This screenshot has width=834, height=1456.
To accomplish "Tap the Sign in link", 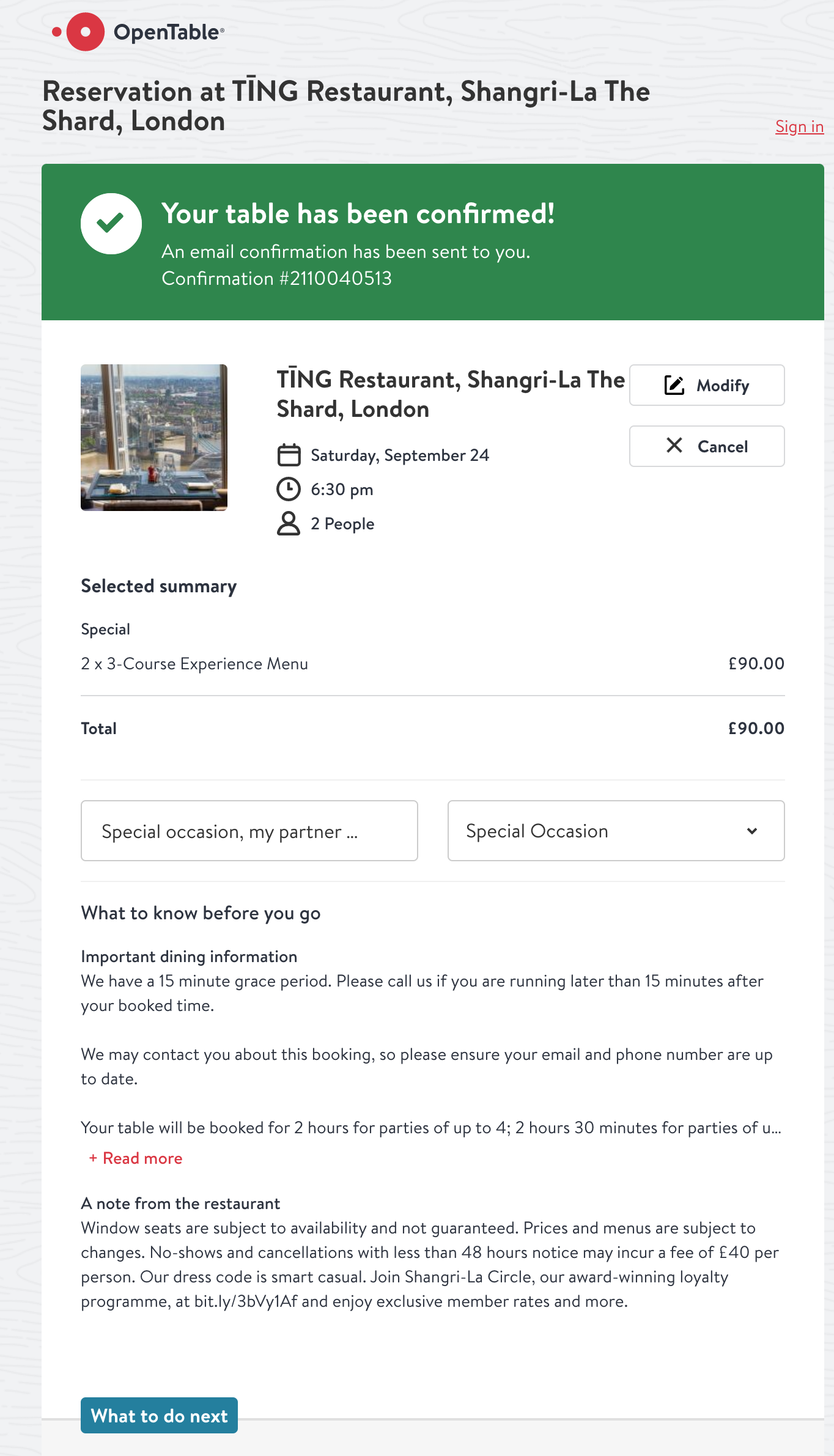I will pyautogui.click(x=799, y=127).
